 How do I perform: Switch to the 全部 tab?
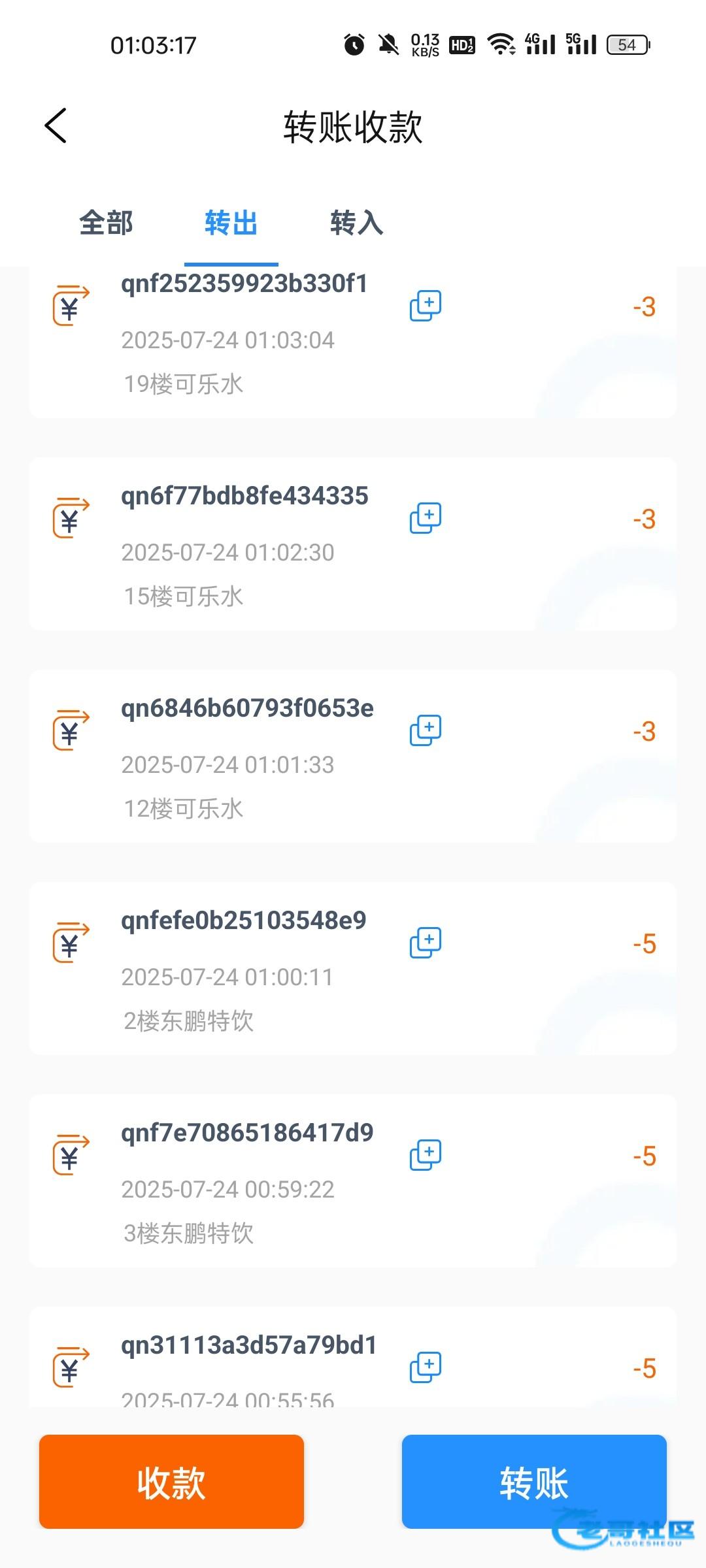coord(106,223)
